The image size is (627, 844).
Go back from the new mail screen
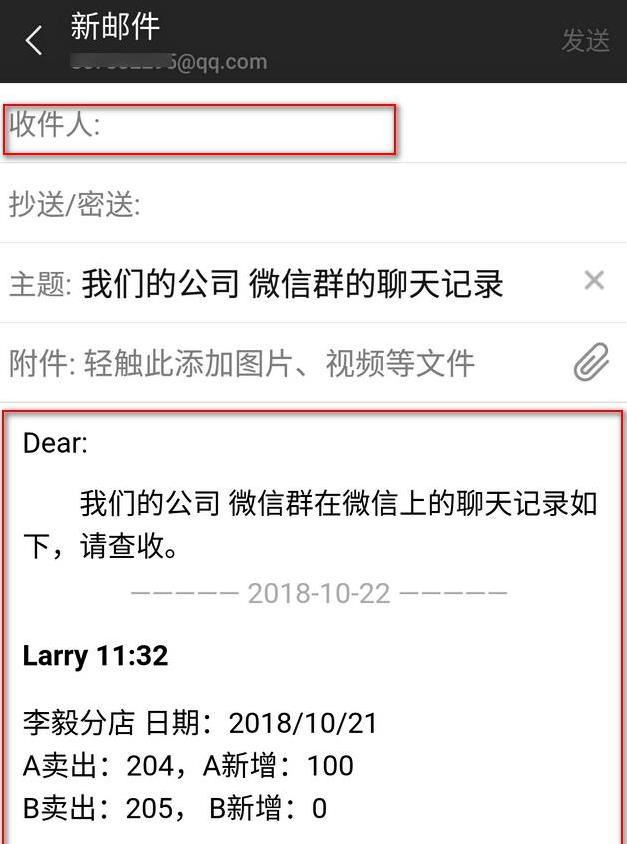click(x=34, y=41)
